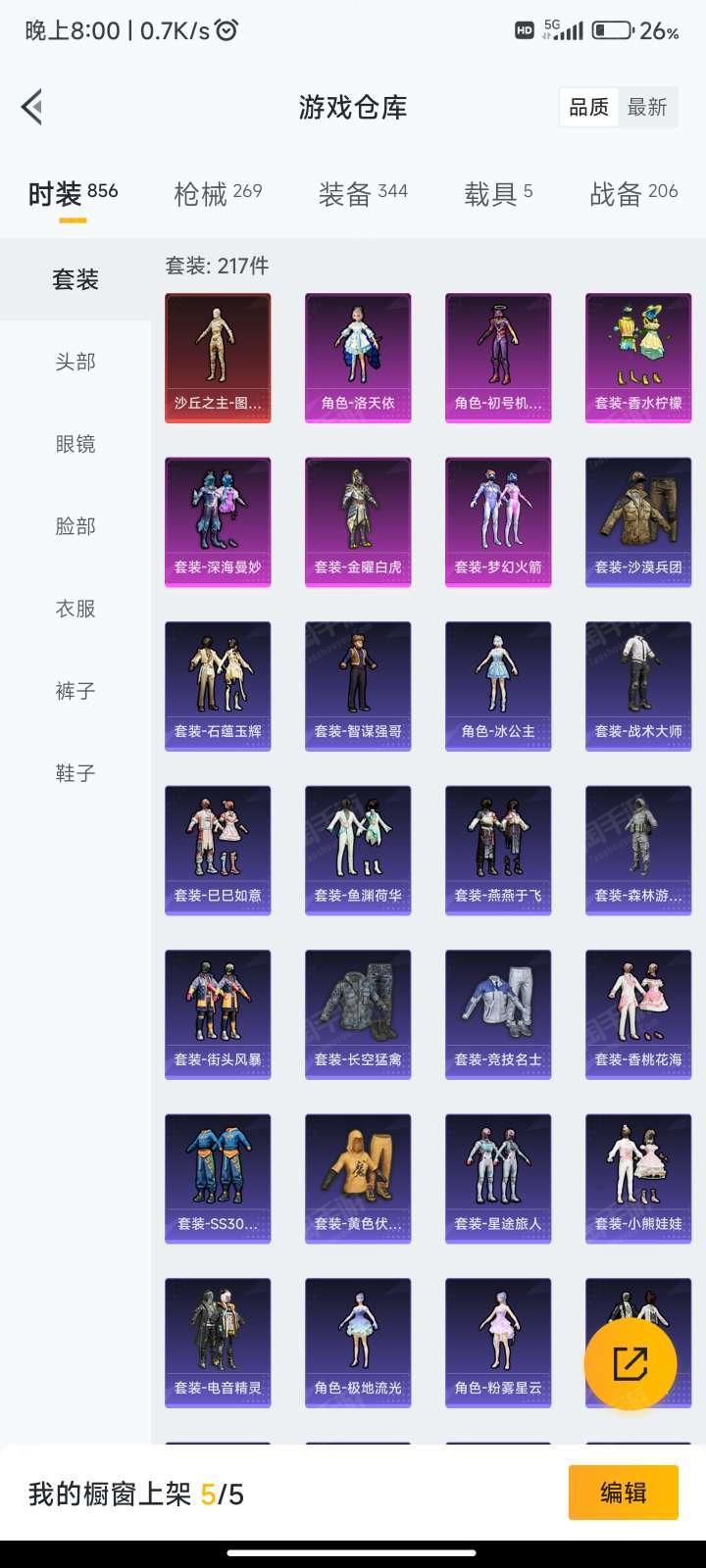
Task: Switch to the 载具 tab
Action: [x=498, y=194]
